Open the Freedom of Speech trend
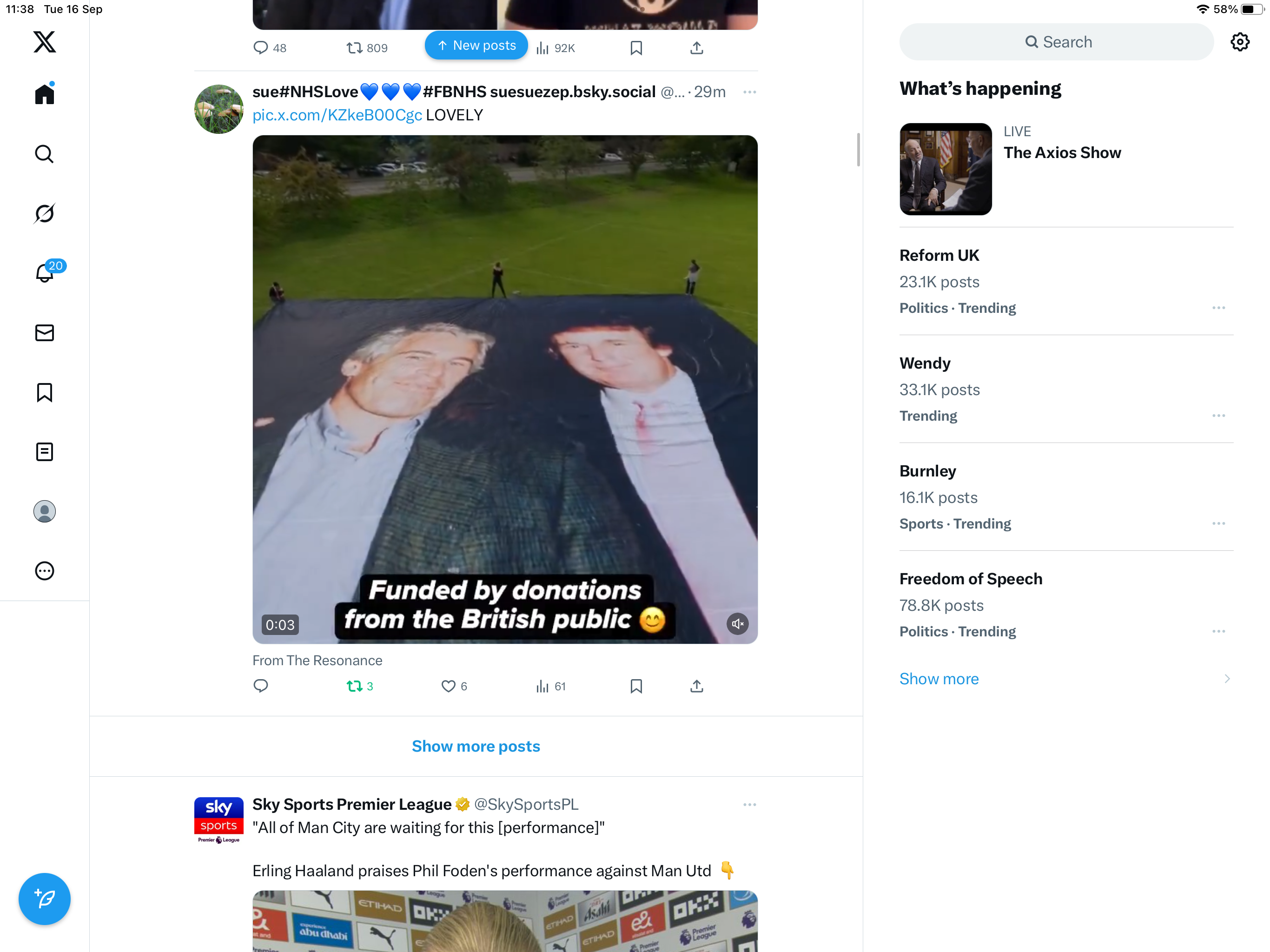Image resolution: width=1270 pixels, height=952 pixels. click(x=970, y=579)
